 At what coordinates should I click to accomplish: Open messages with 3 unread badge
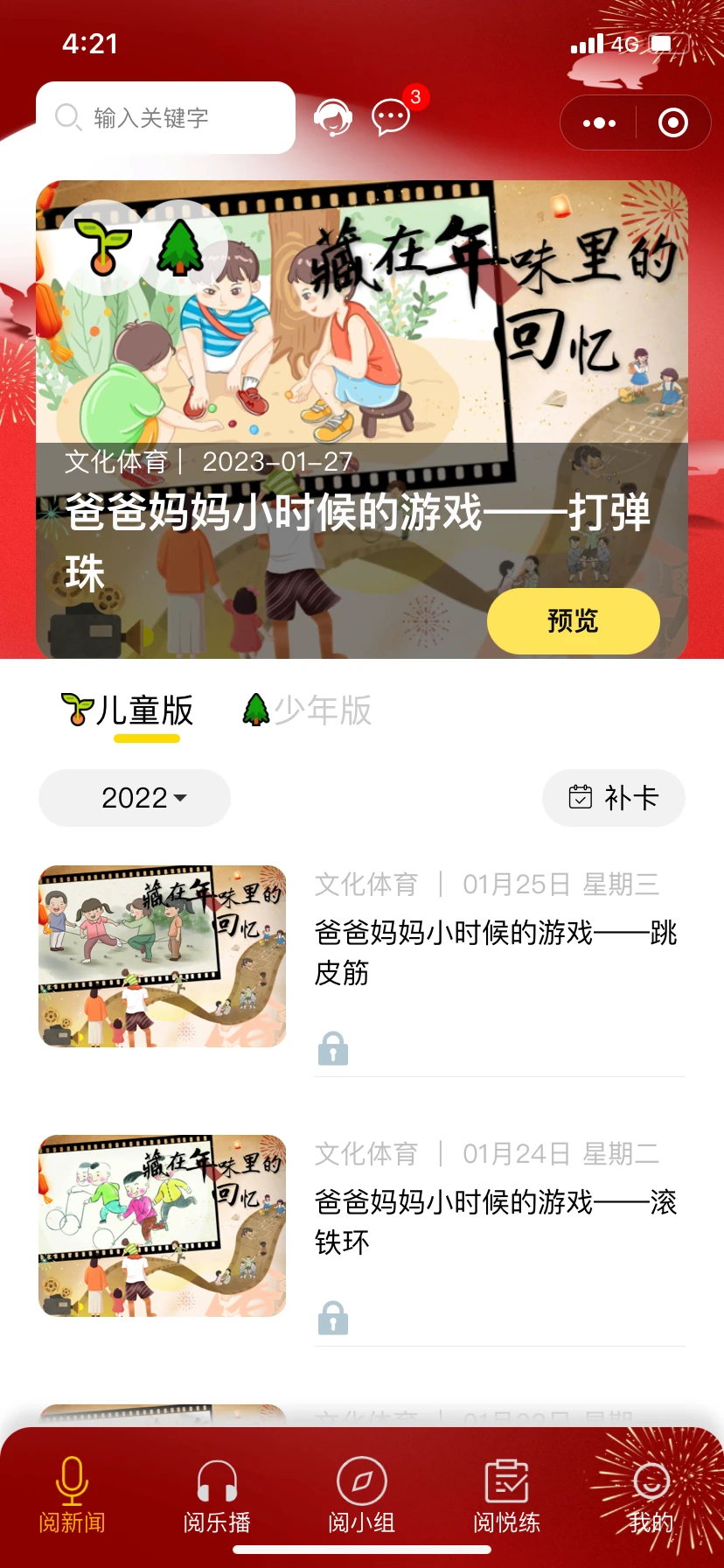pos(391,116)
